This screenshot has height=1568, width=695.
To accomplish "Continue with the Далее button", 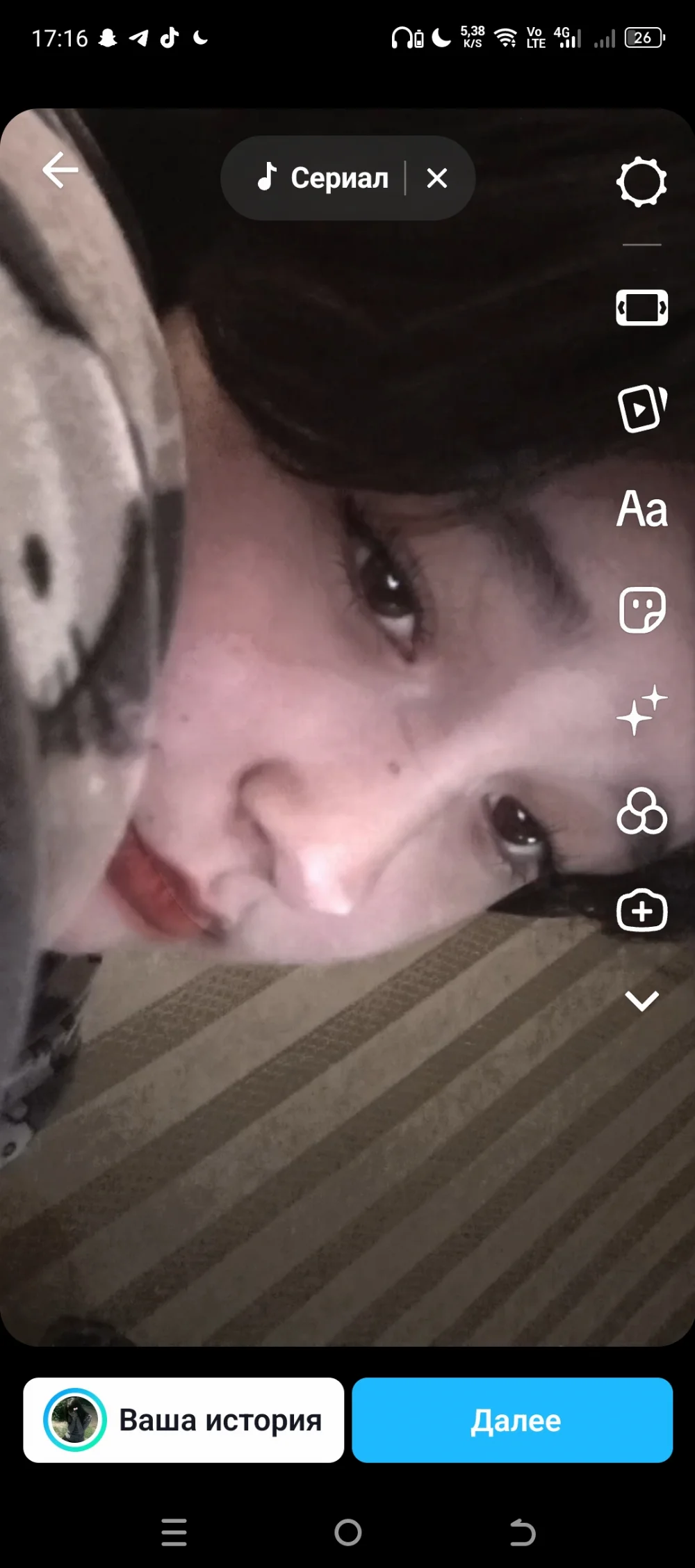I will (x=512, y=1420).
